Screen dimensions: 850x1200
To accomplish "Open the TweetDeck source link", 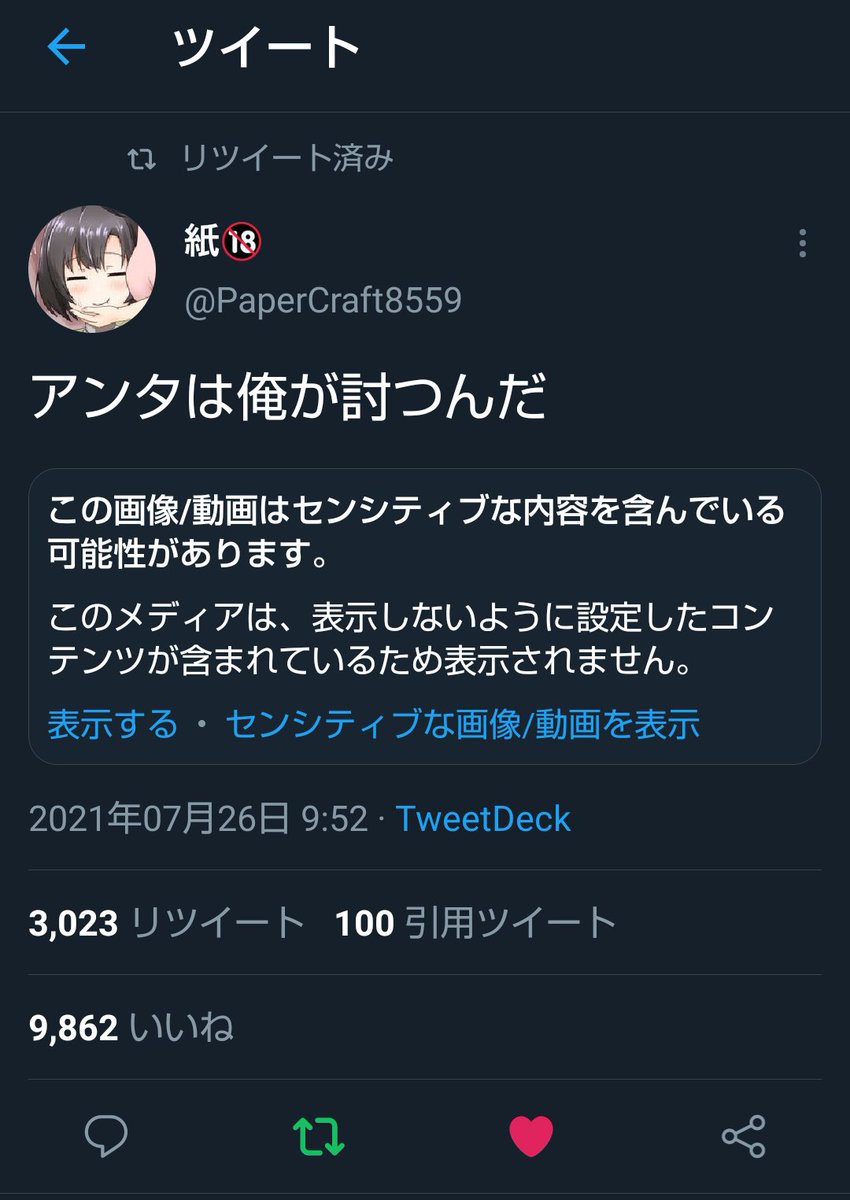I will tap(483, 819).
